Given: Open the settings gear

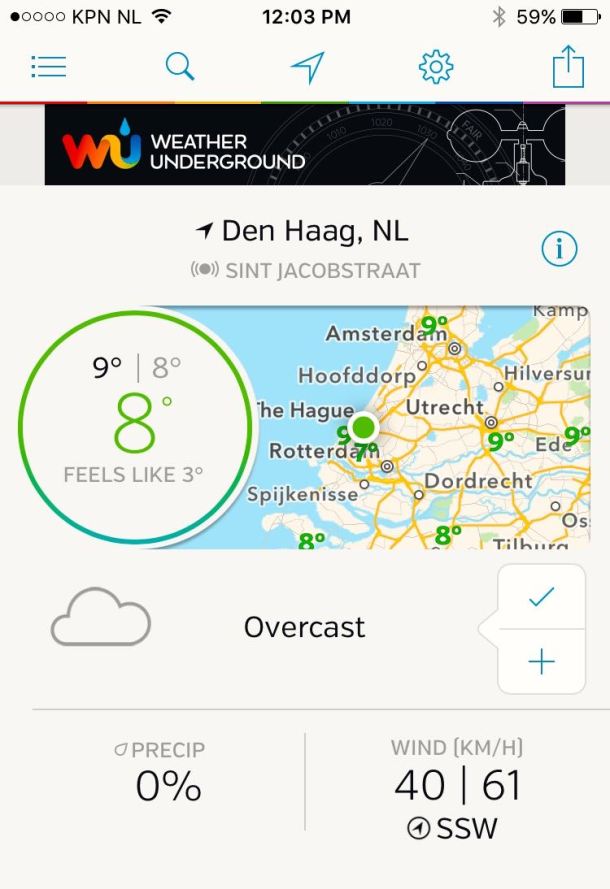Looking at the screenshot, I should (x=436, y=67).
